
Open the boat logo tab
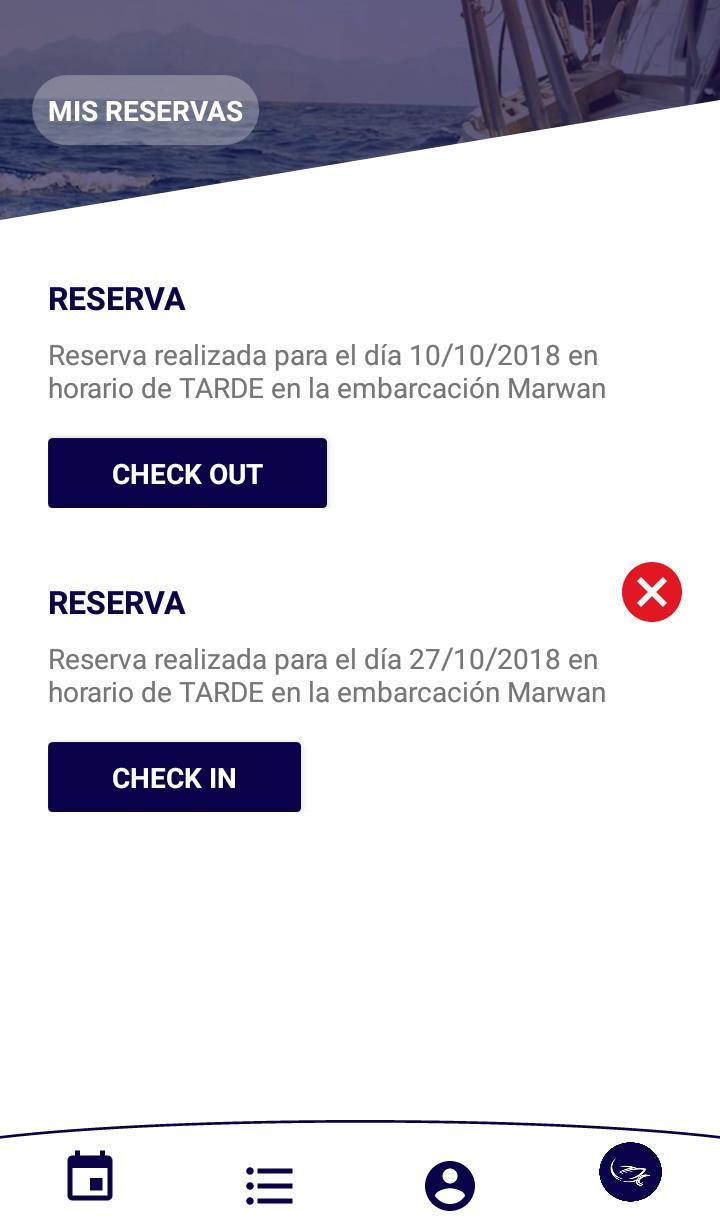click(x=630, y=1172)
